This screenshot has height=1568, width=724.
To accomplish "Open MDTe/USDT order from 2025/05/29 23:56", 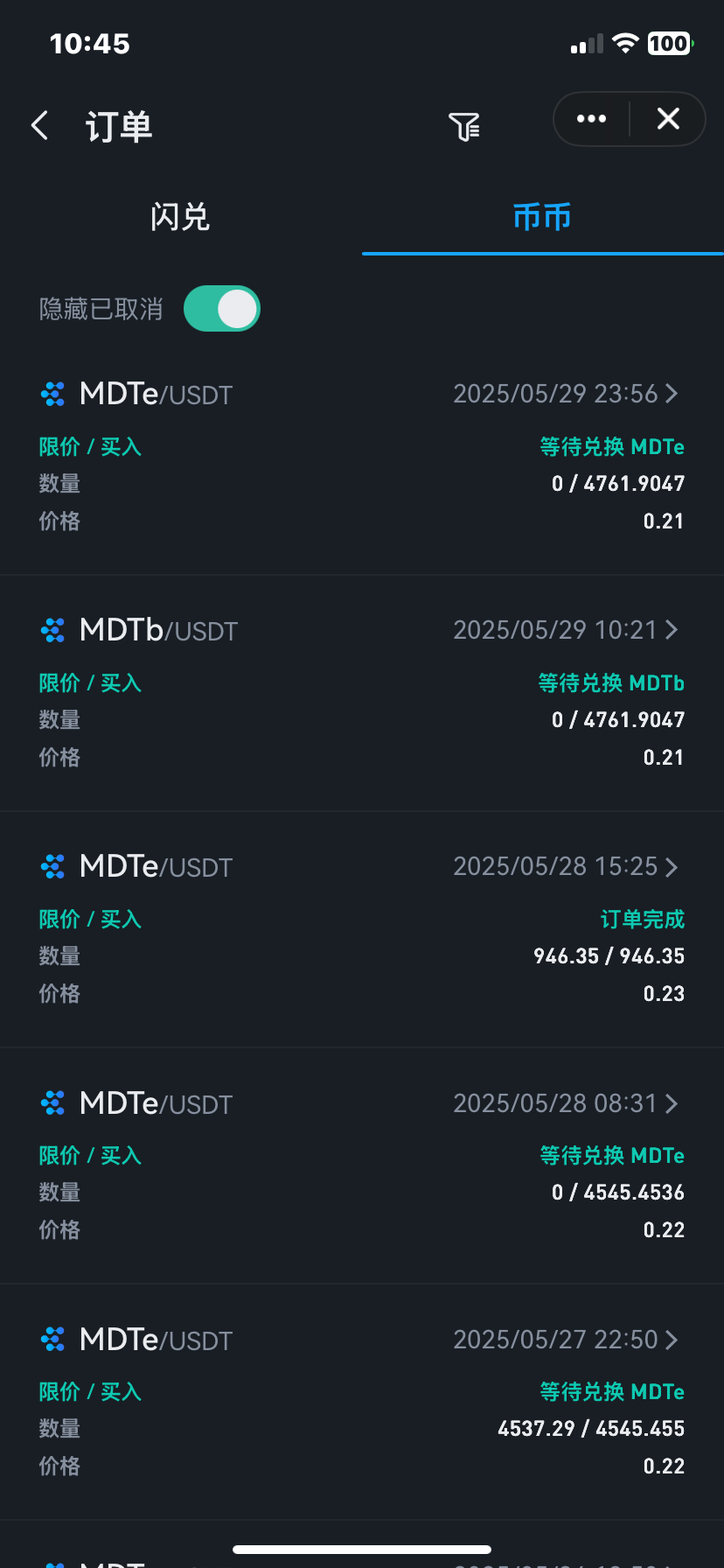I will click(362, 457).
